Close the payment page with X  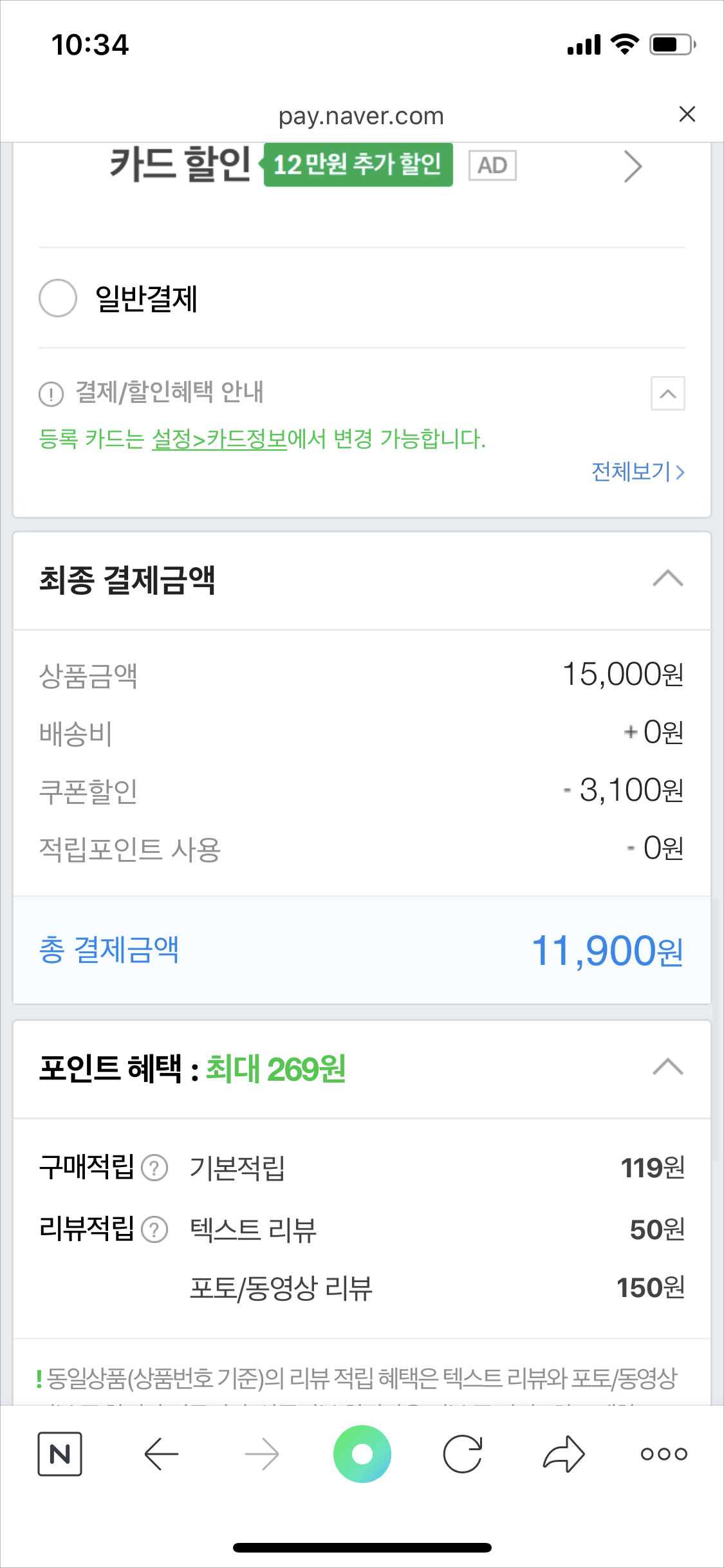pos(687,114)
